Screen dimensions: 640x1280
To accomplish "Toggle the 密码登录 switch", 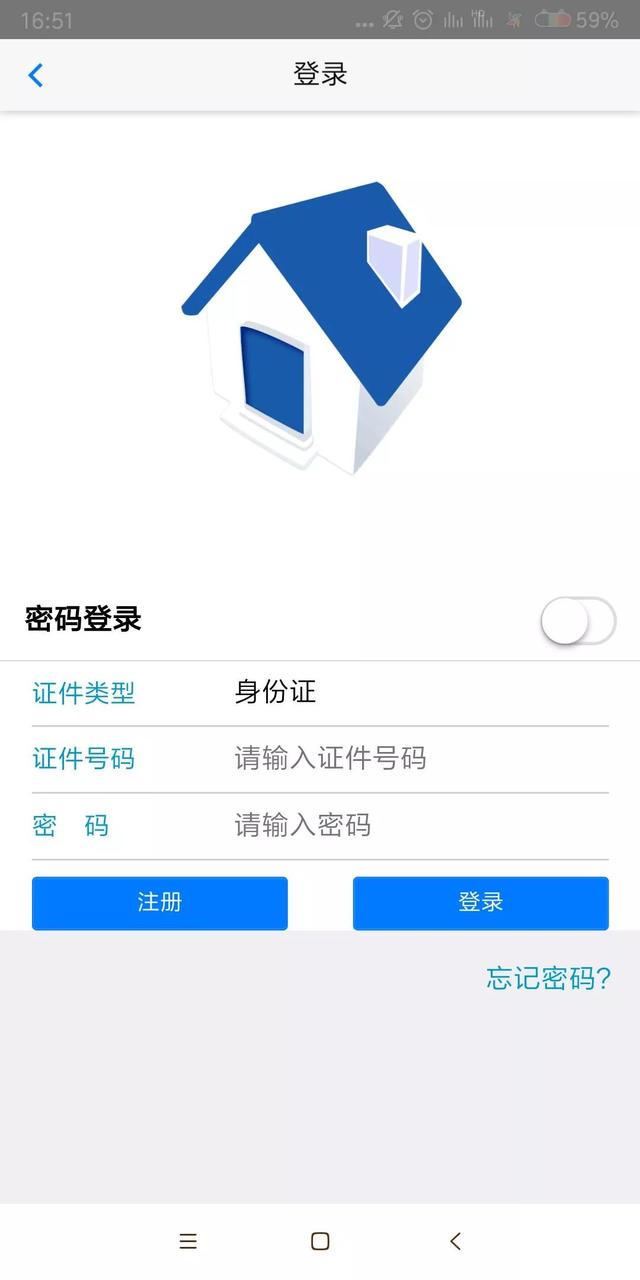I will point(578,621).
